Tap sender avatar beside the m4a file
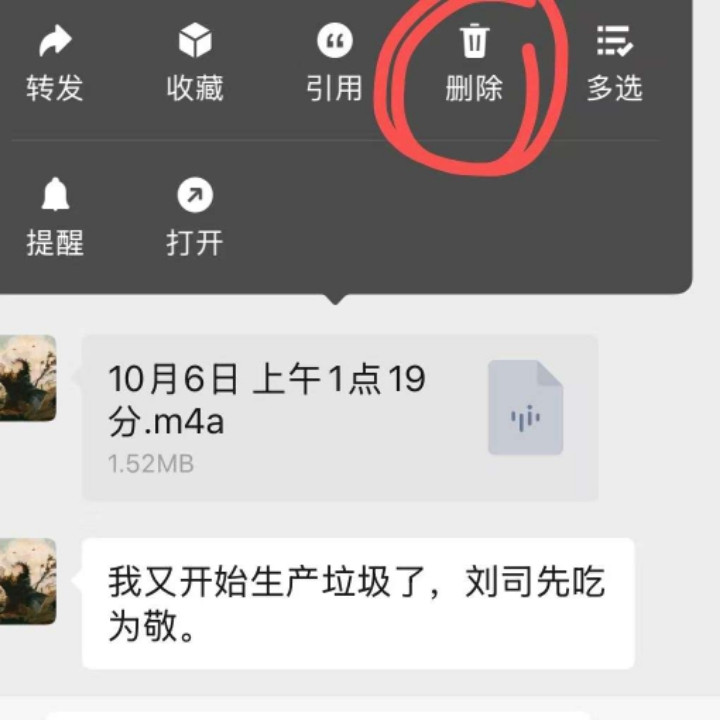 coord(27,378)
